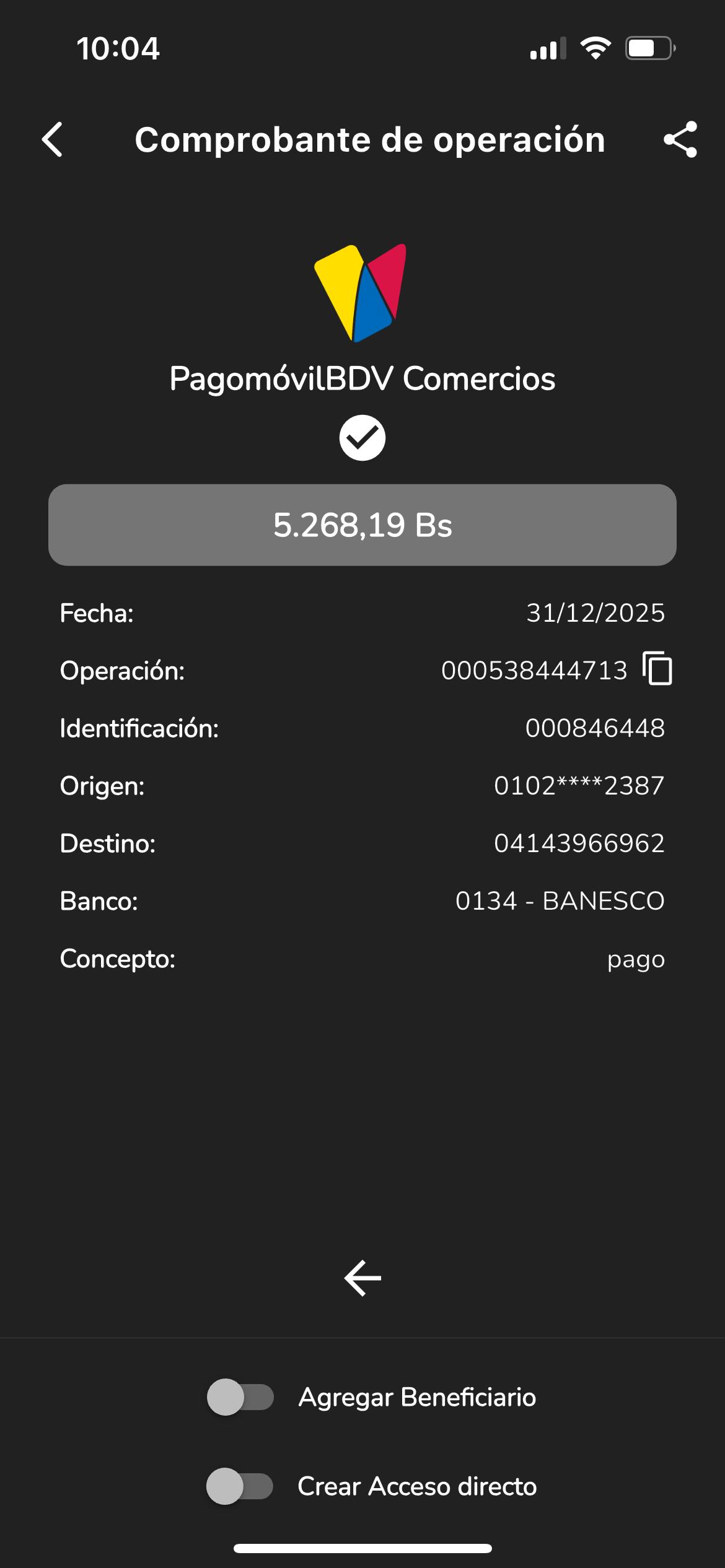
Task: Copy the operation number 000538444713
Action: [658, 669]
